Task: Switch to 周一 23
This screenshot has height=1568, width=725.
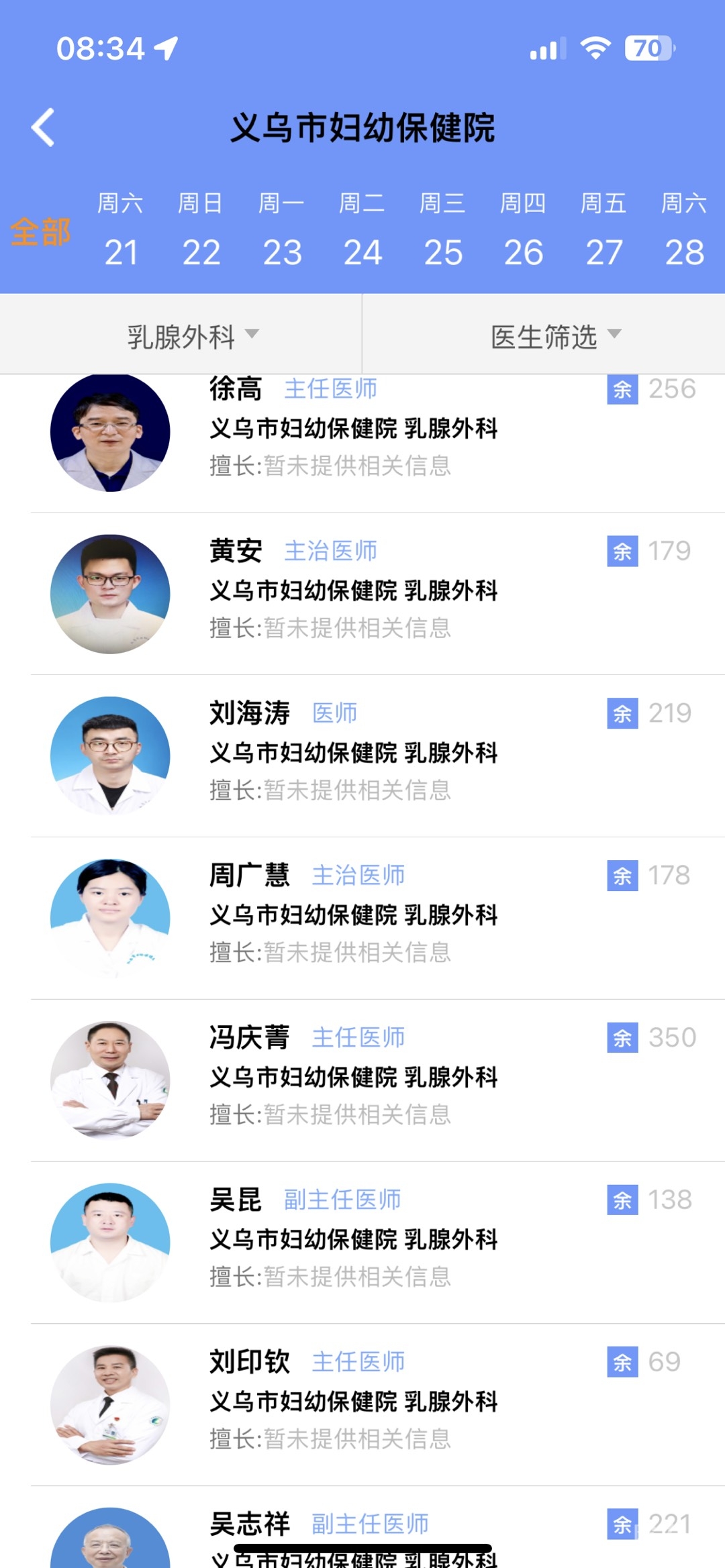Action: pyautogui.click(x=282, y=231)
